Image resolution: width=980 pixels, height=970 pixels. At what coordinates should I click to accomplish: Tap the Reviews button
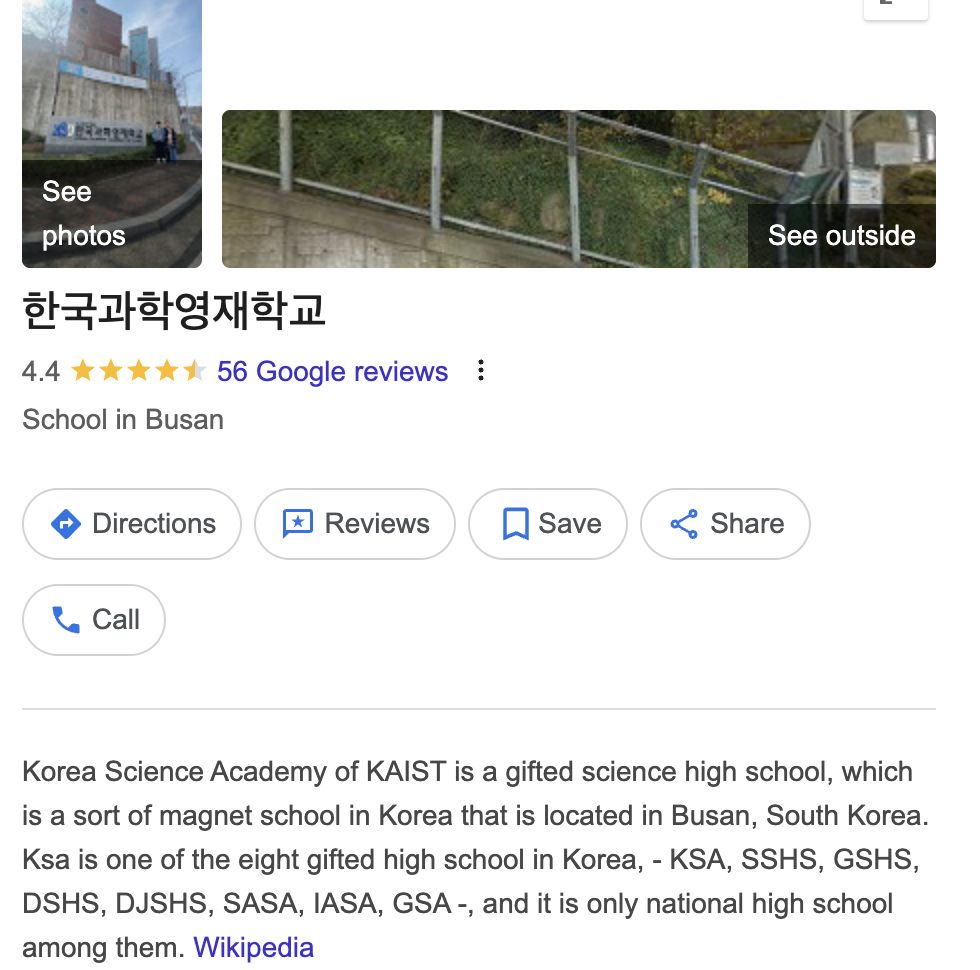tap(355, 524)
